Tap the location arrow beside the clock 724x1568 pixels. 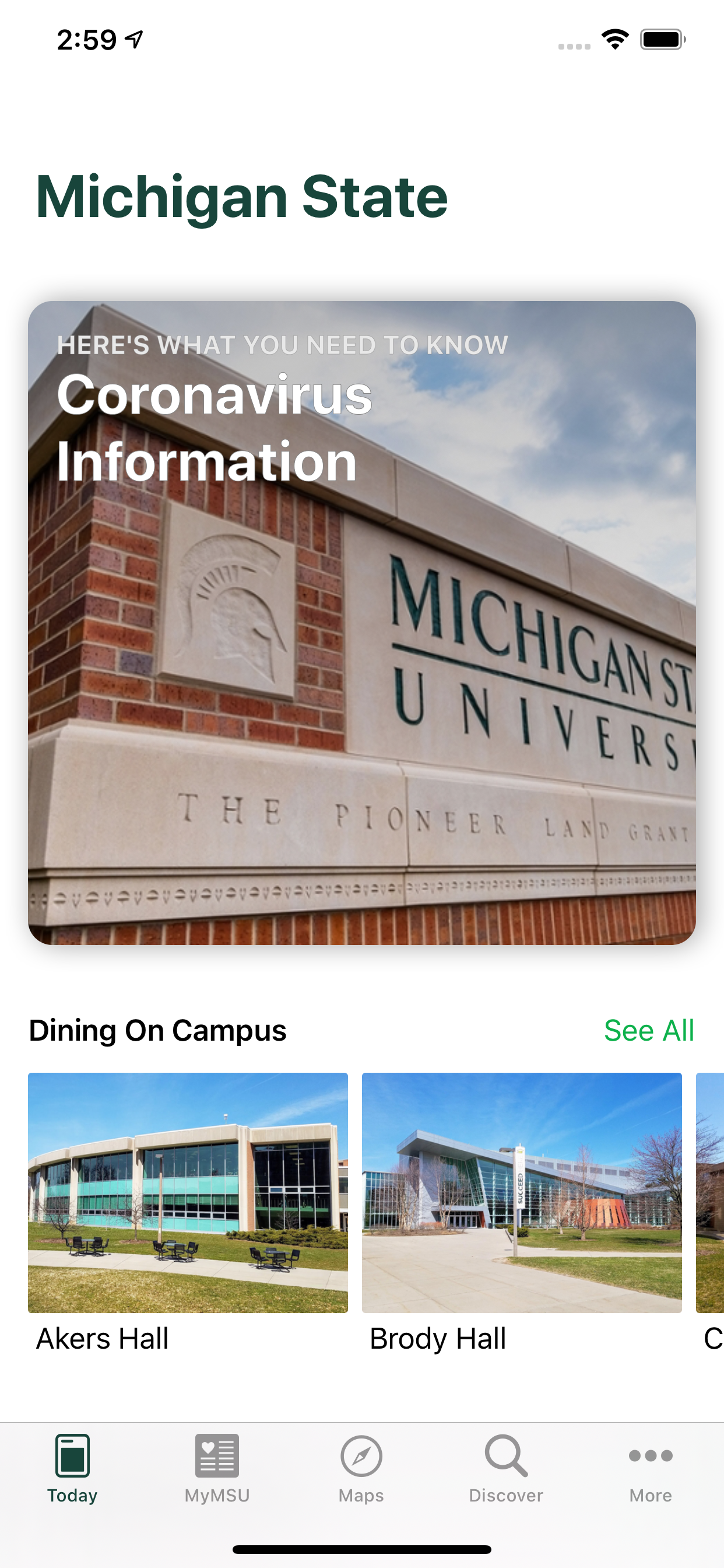coord(133,38)
